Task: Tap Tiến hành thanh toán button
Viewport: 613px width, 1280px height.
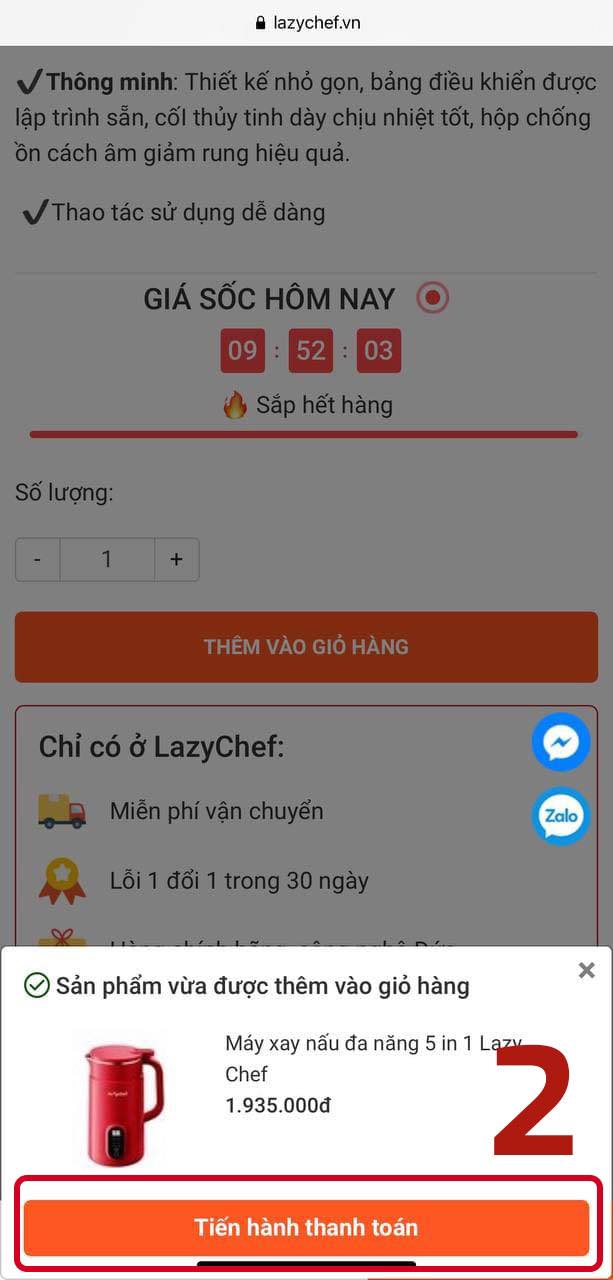Action: pos(306,1227)
